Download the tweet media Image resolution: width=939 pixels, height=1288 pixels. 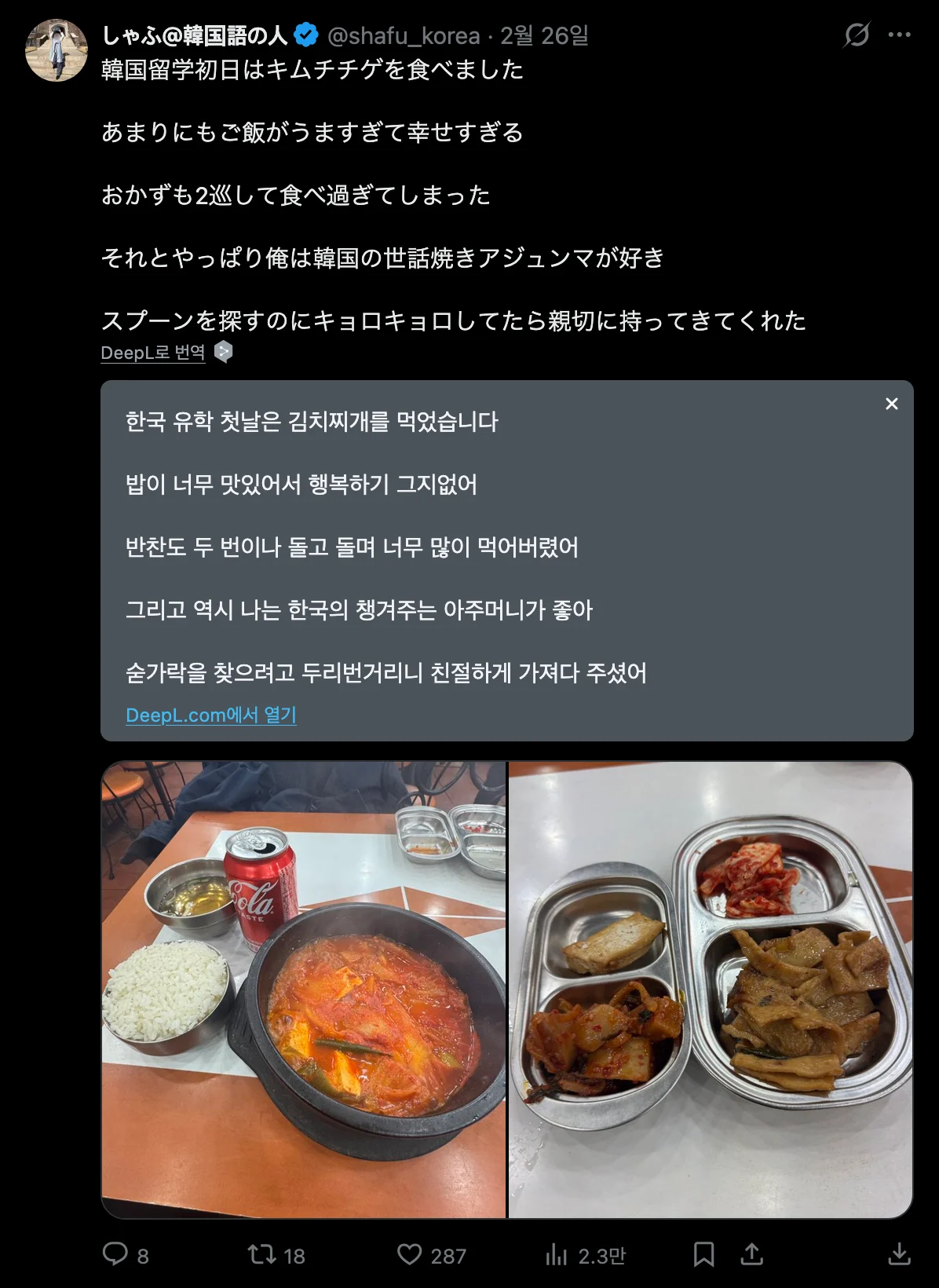[899, 1254]
